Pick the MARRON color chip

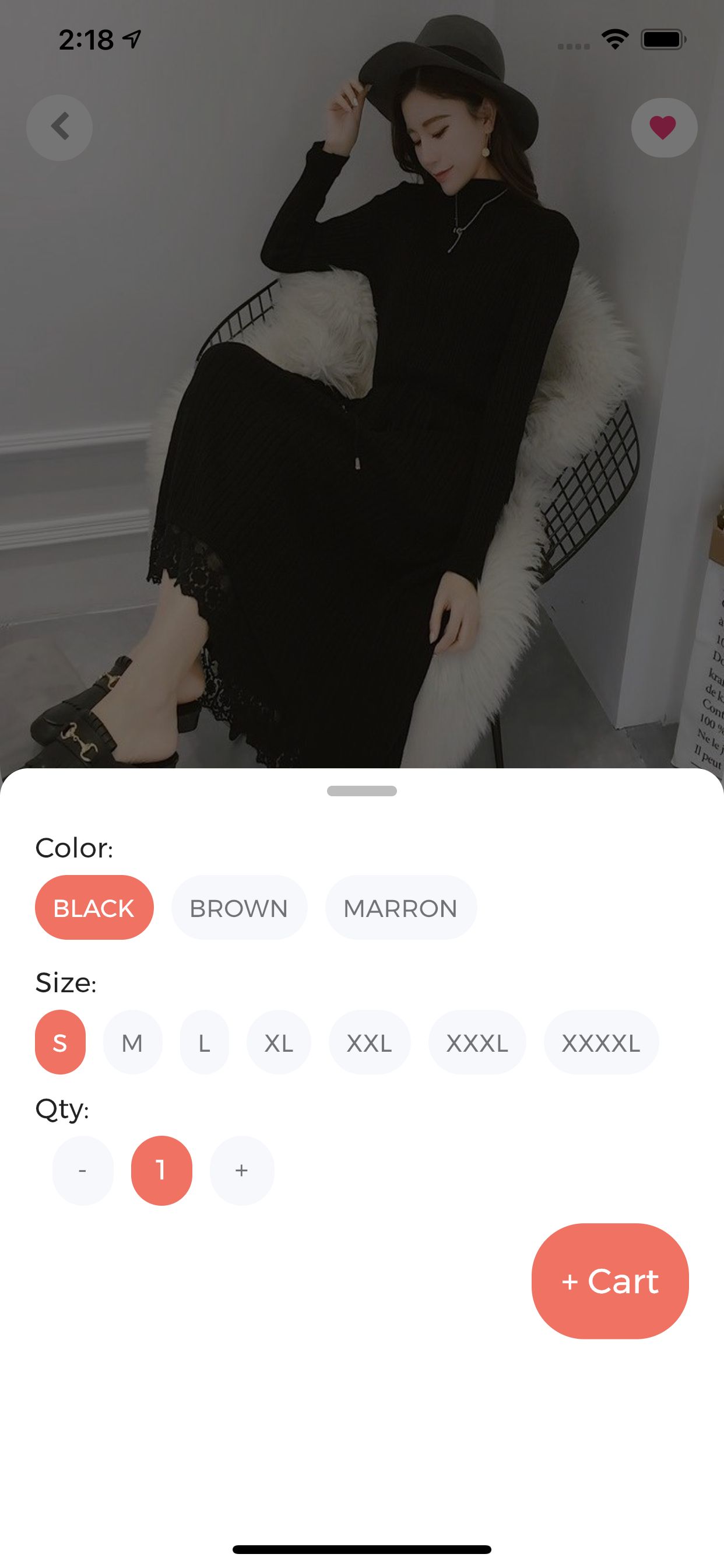pyautogui.click(x=400, y=908)
